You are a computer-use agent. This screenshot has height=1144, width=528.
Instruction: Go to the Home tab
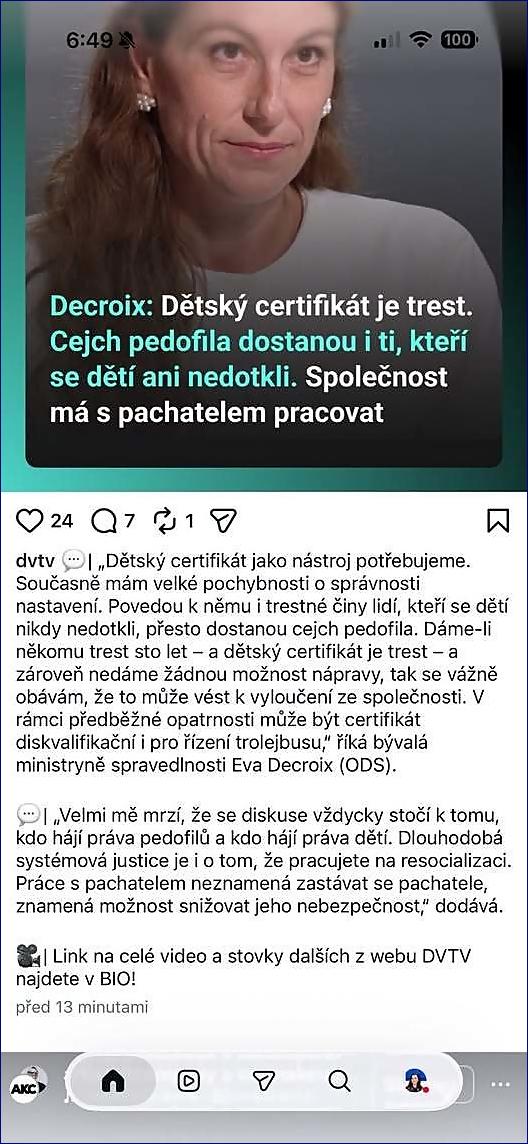[x=113, y=1081]
